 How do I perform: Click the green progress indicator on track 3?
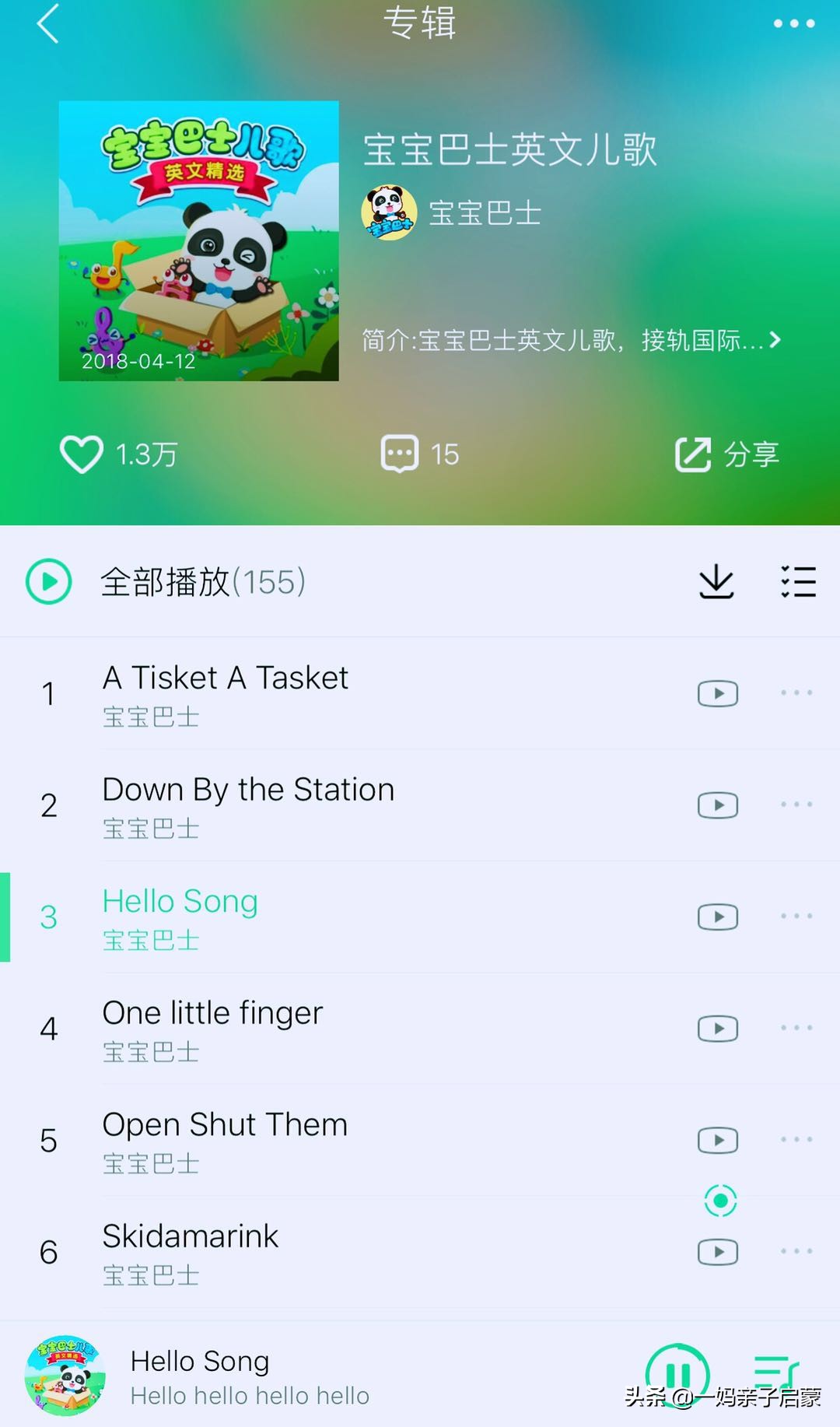tap(5, 916)
